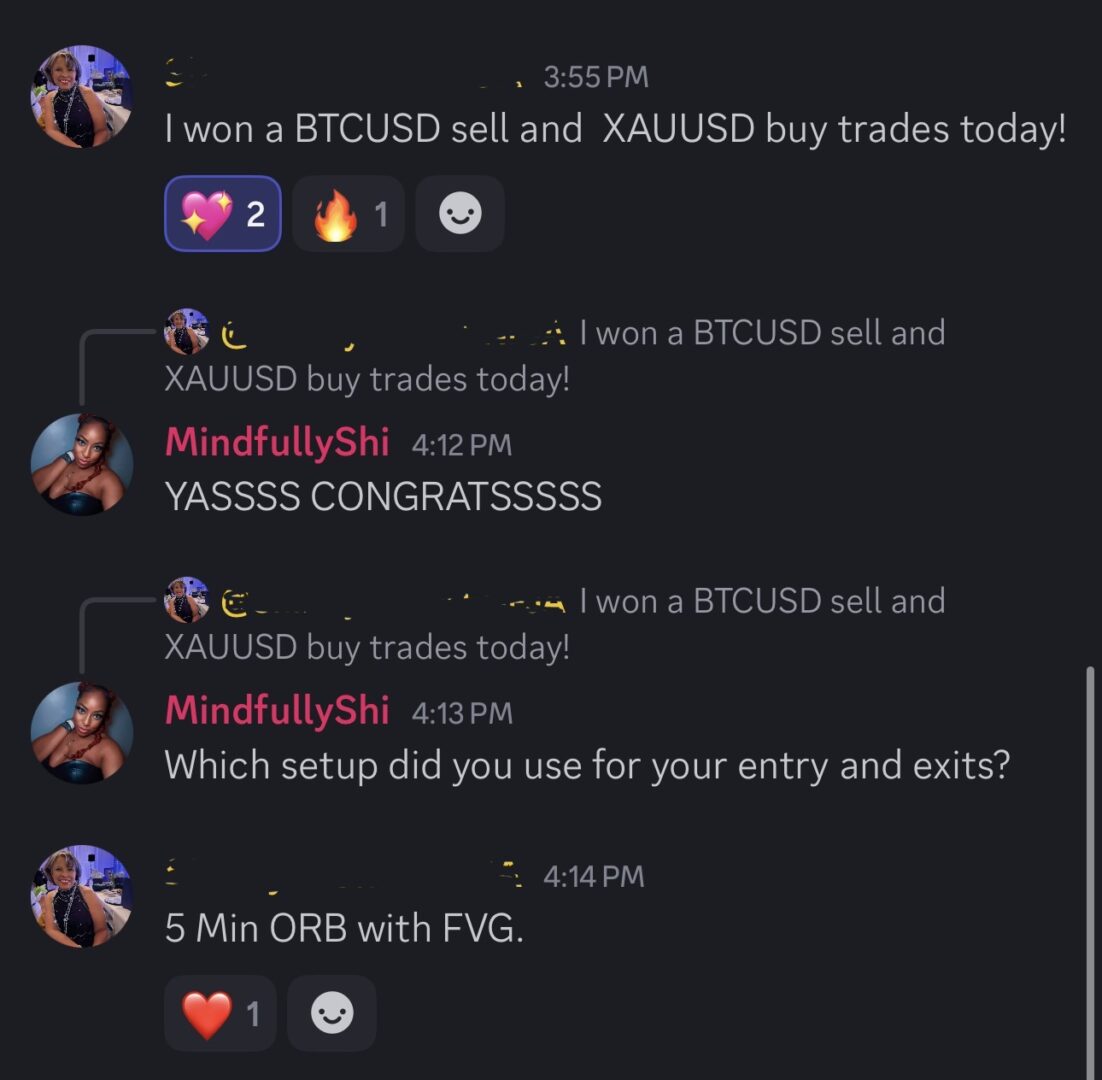The height and width of the screenshot is (1080, 1102).
Task: View the profile picture on the 4:14 PM message
Action: [x=82, y=896]
